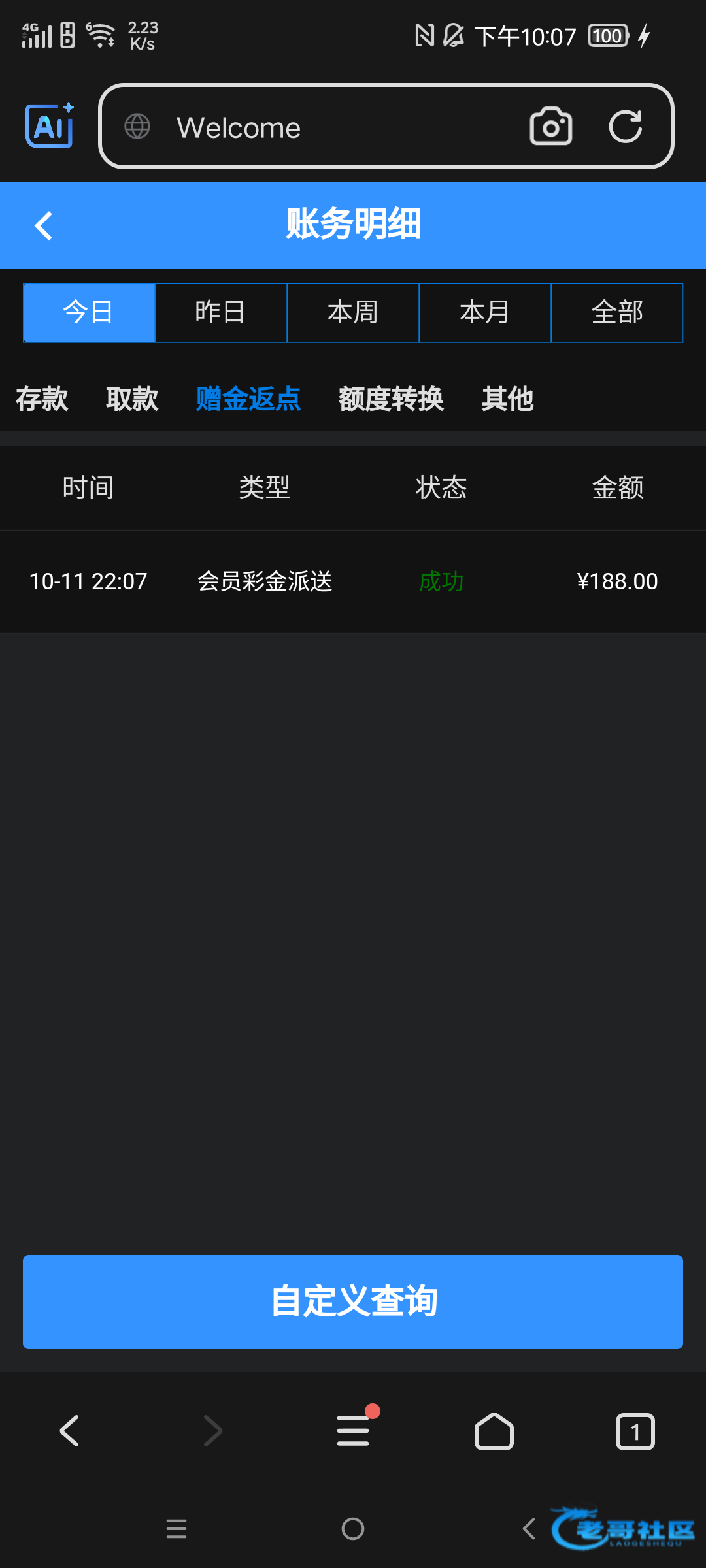Open the browser tabs switcher
Viewport: 706px width, 1568px height.
[x=635, y=1431]
